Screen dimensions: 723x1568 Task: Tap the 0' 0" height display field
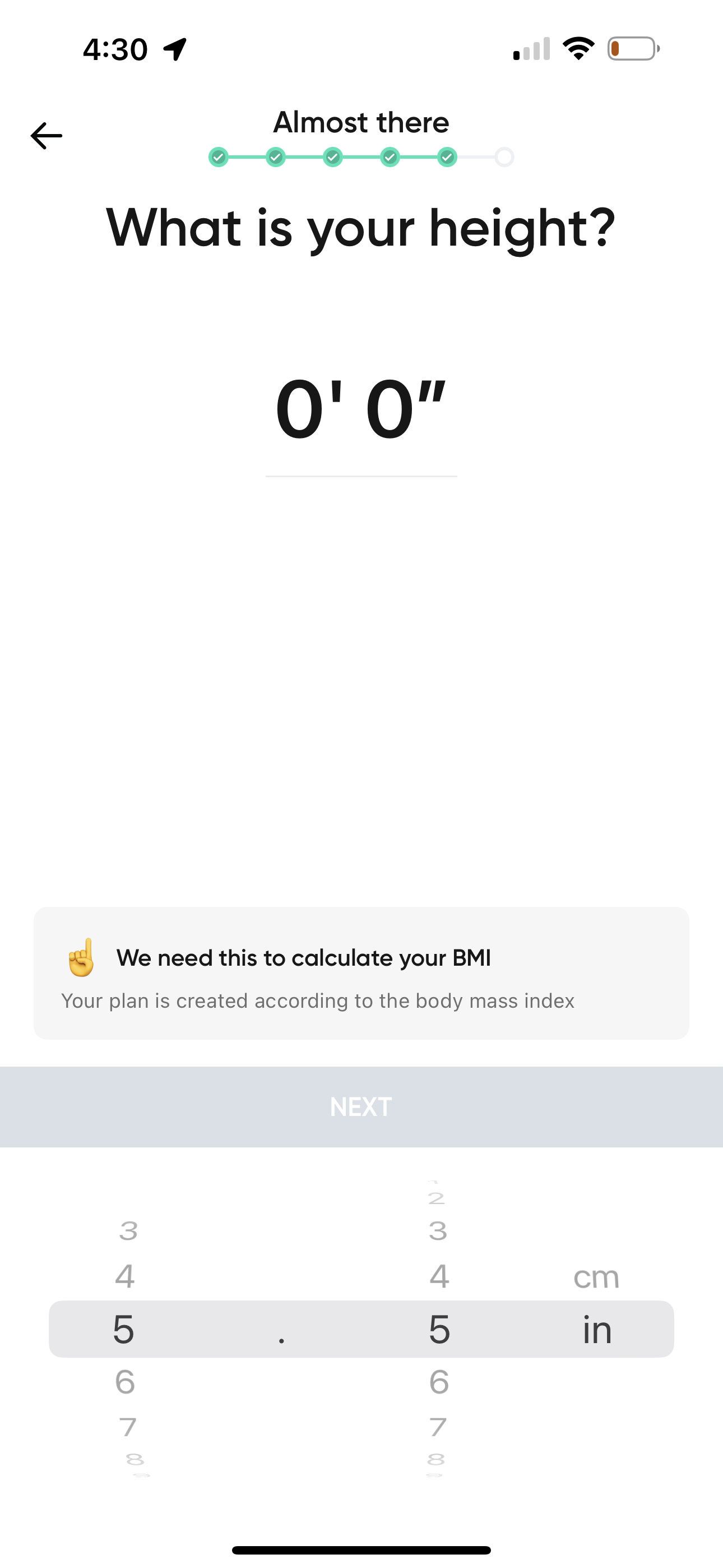[x=361, y=409]
